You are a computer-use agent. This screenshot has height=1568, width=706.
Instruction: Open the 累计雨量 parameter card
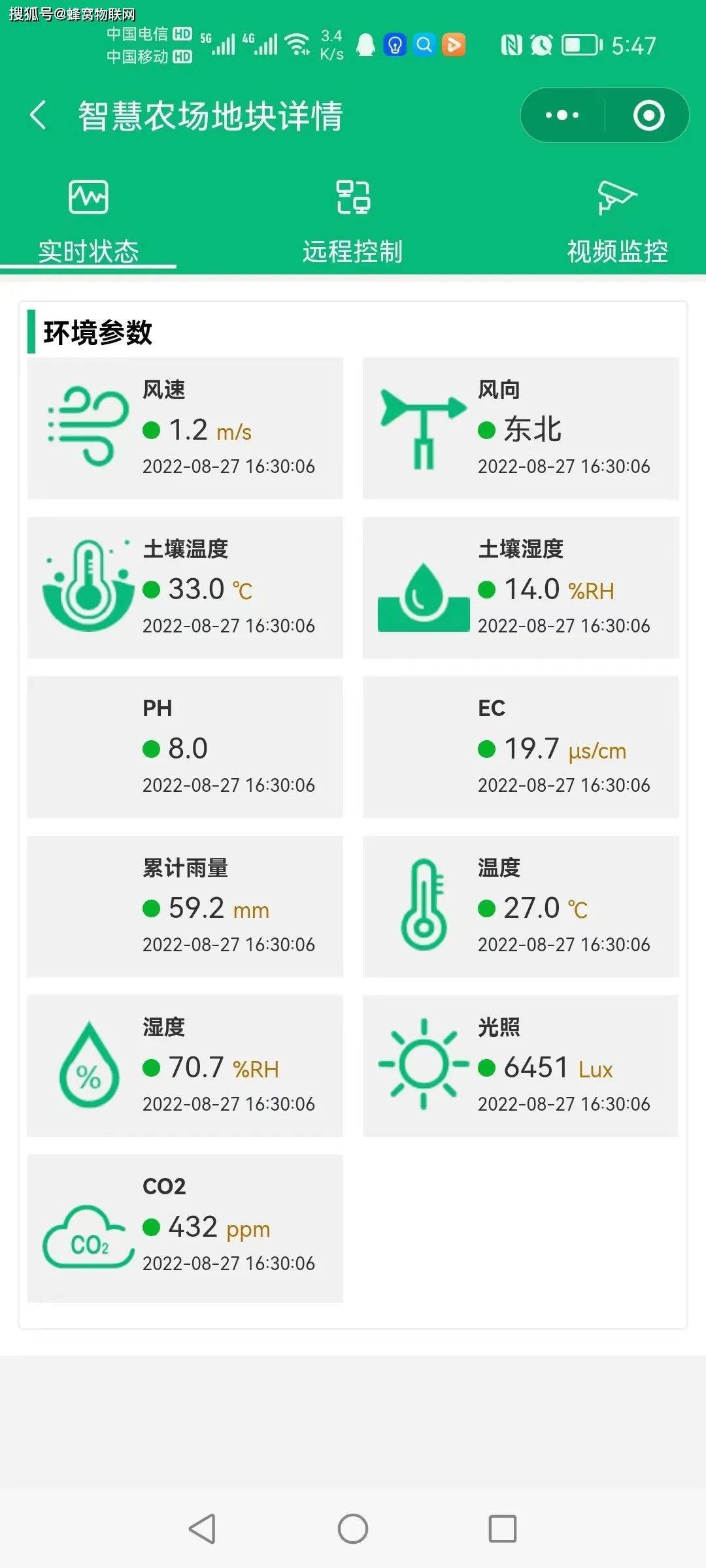pos(185,907)
